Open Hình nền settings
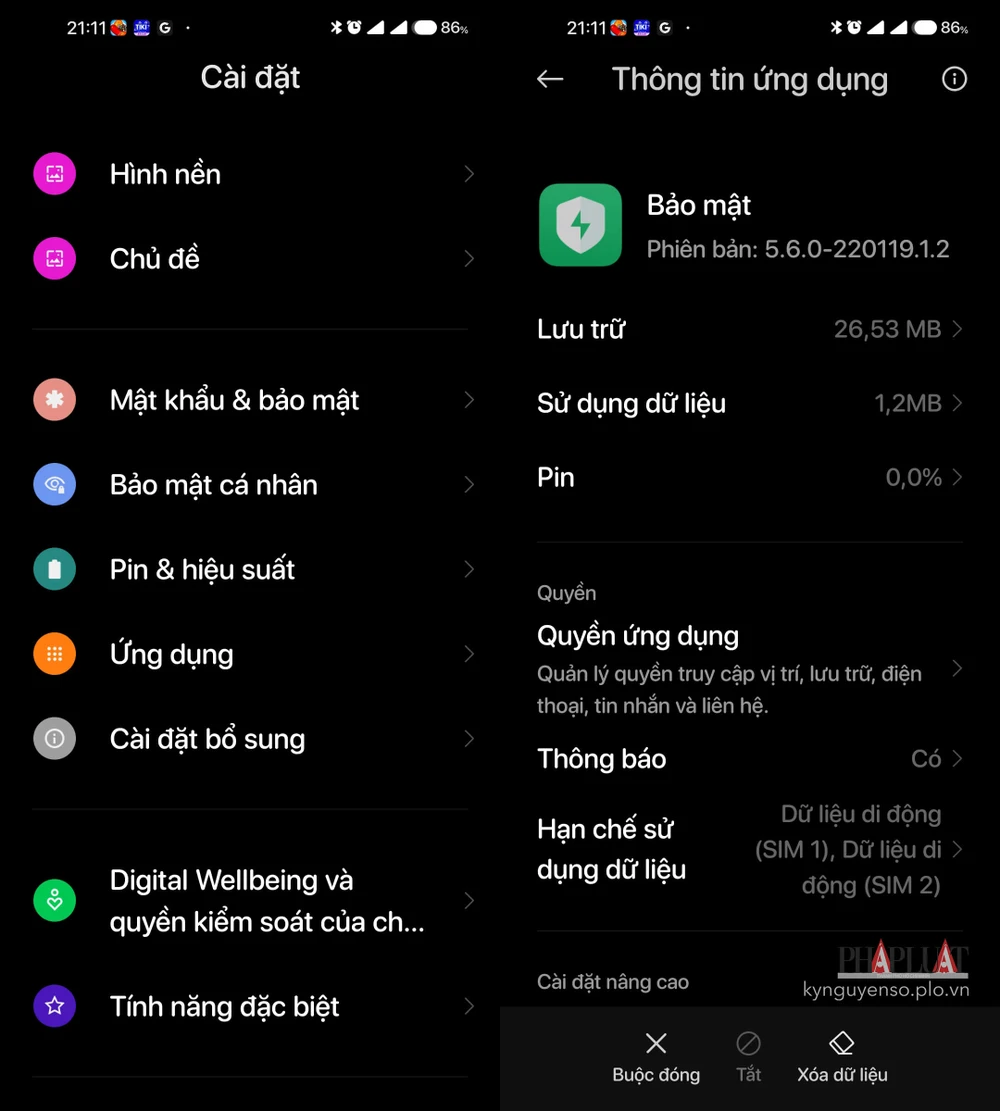Screen dimensions: 1000x1111 click(x=250, y=174)
